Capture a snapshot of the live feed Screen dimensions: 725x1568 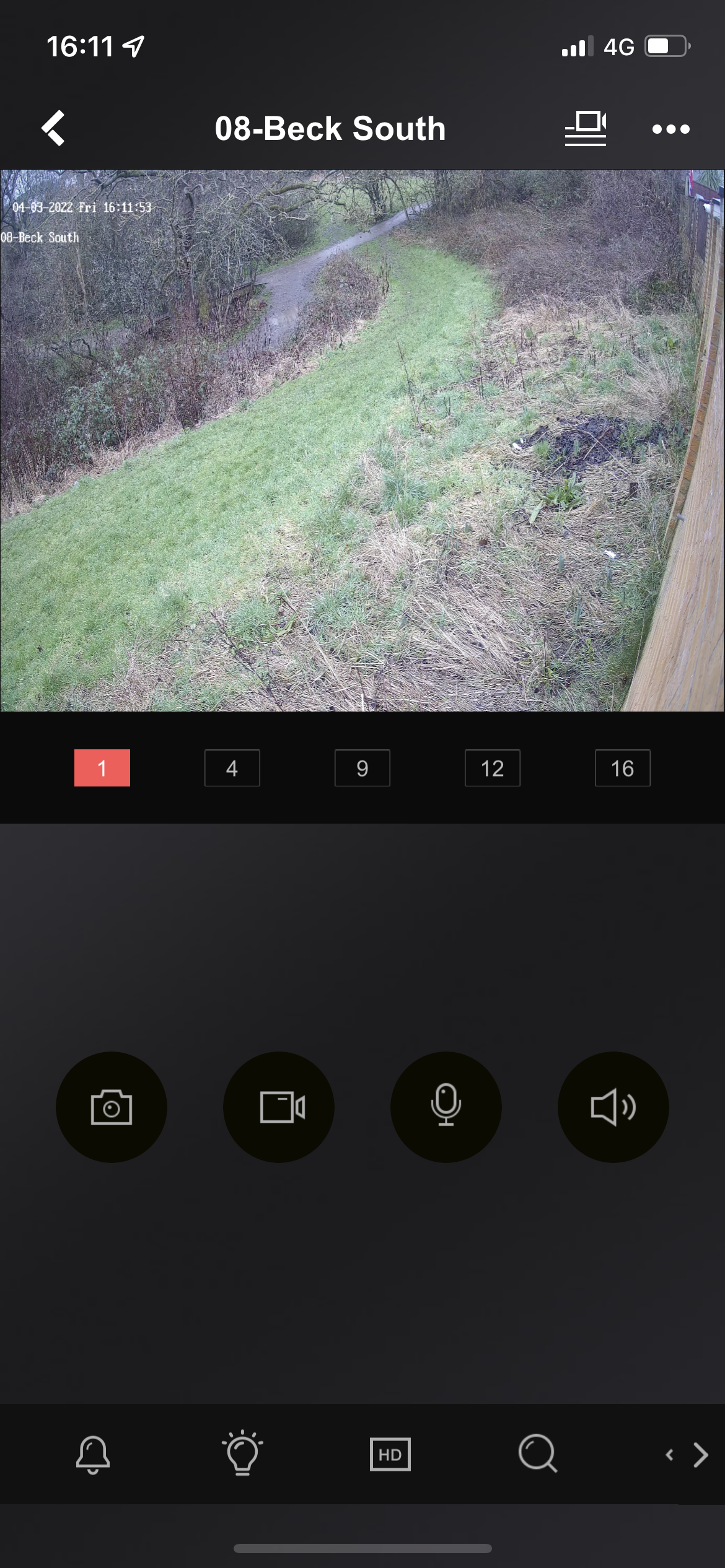coord(112,1107)
